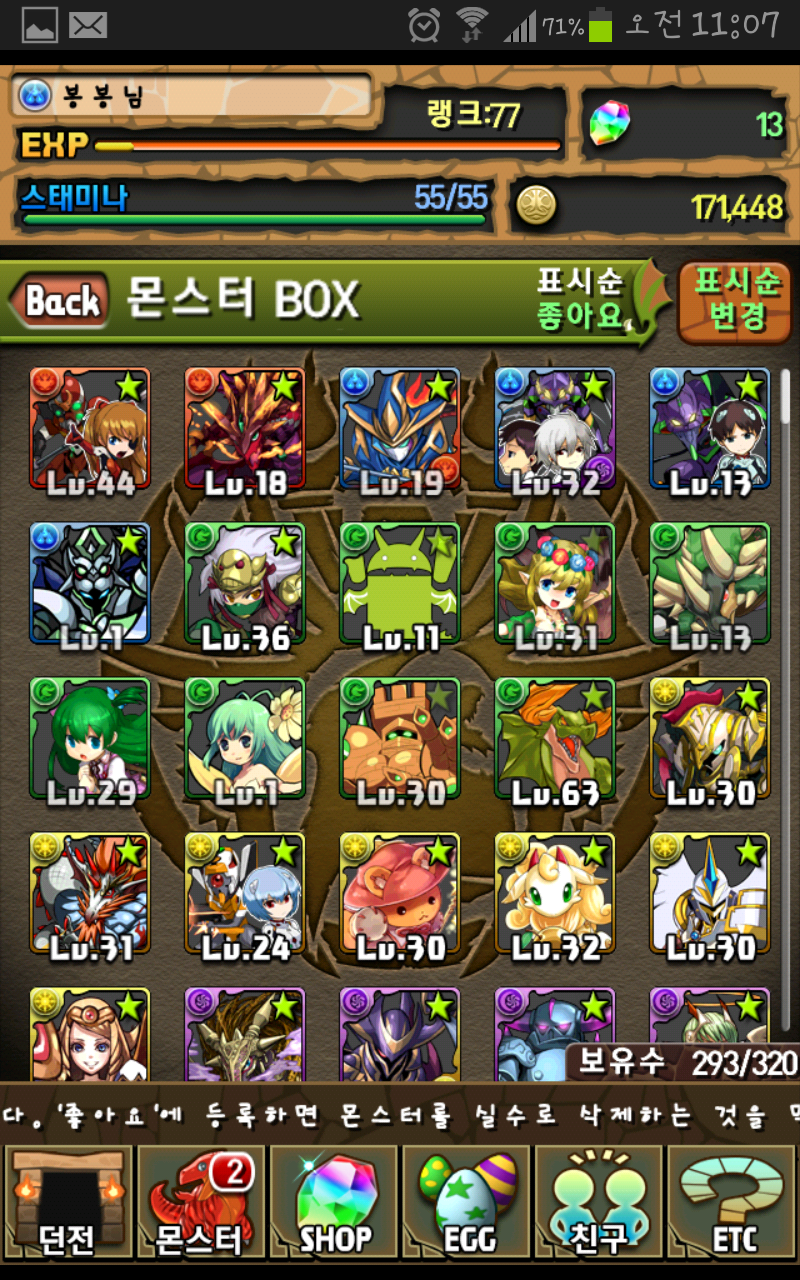Select the Lv.18 fire dragon monster
This screenshot has height=1280, width=800.
point(245,430)
